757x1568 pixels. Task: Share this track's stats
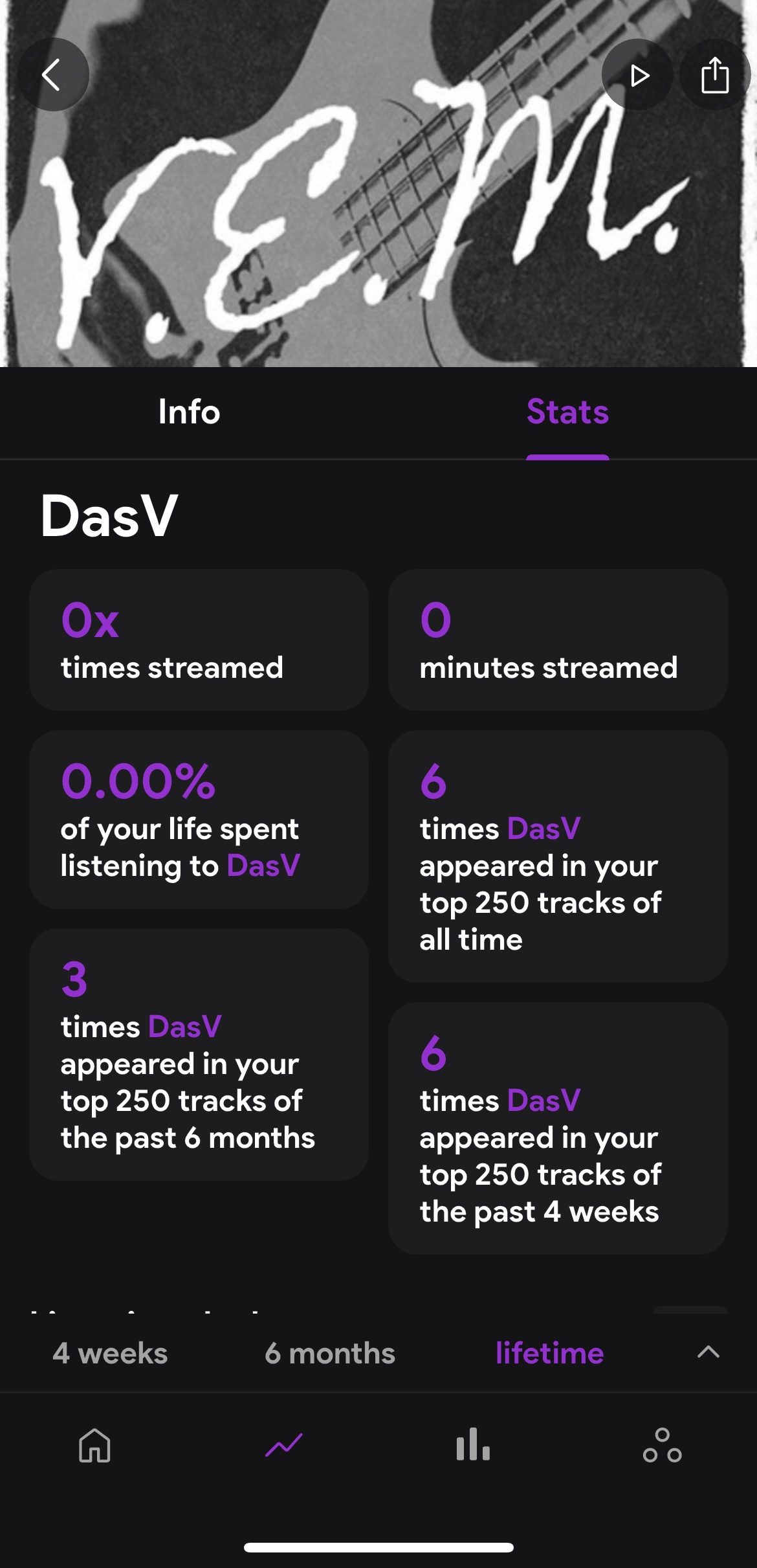714,75
